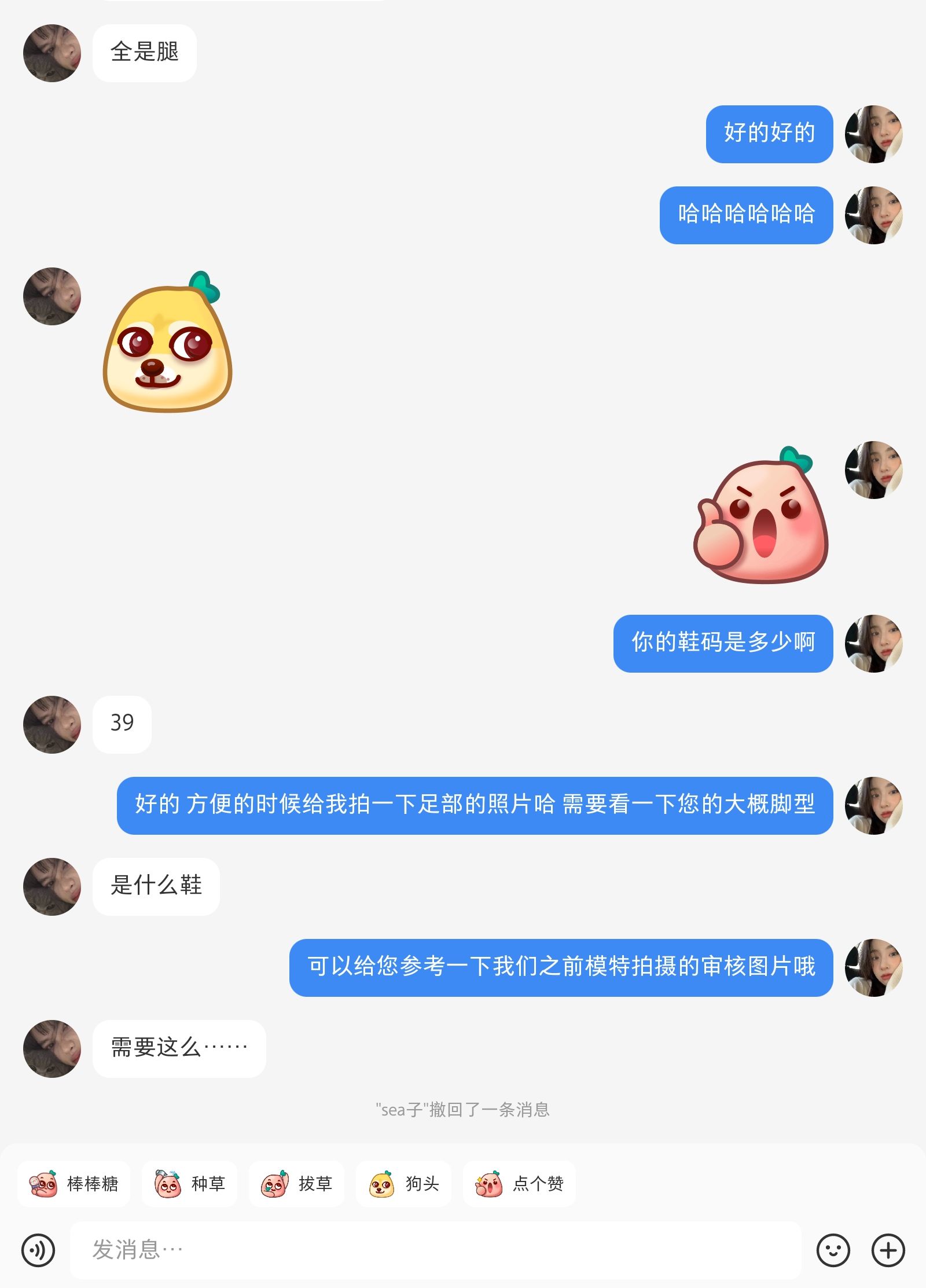Tap the 需要这么…… message bubble

[x=179, y=1049]
